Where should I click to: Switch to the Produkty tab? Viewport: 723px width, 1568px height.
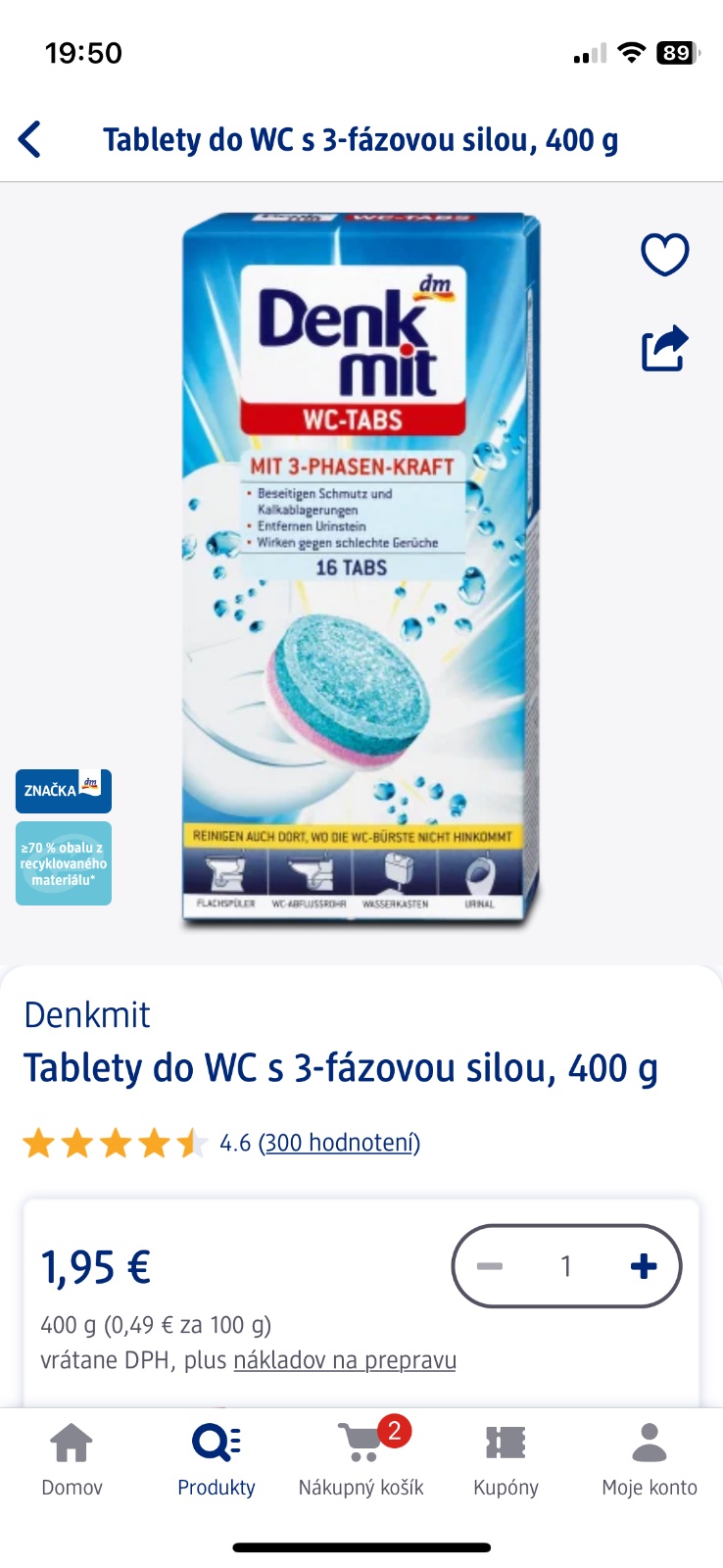217,1459
